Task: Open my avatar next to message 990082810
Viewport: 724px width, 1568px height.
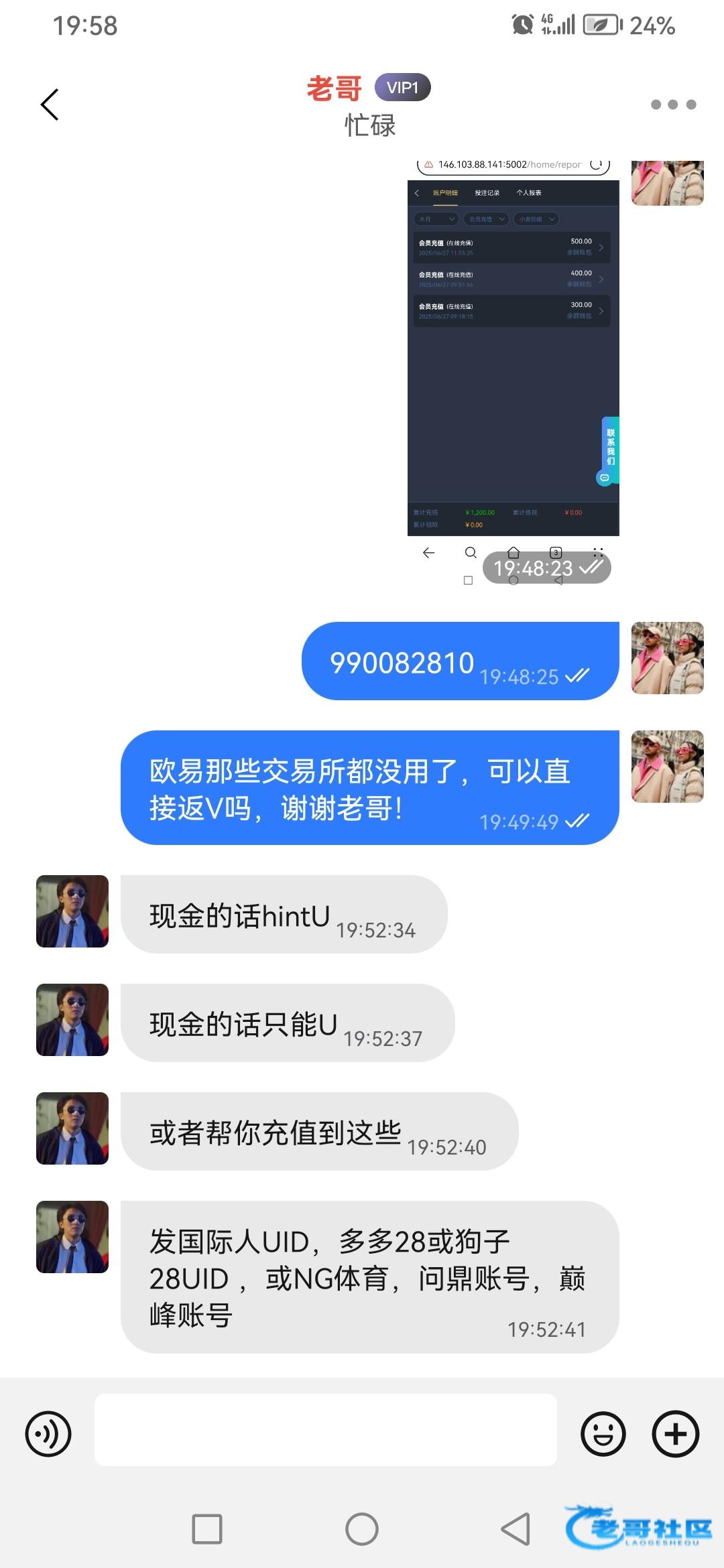Action: point(667,658)
